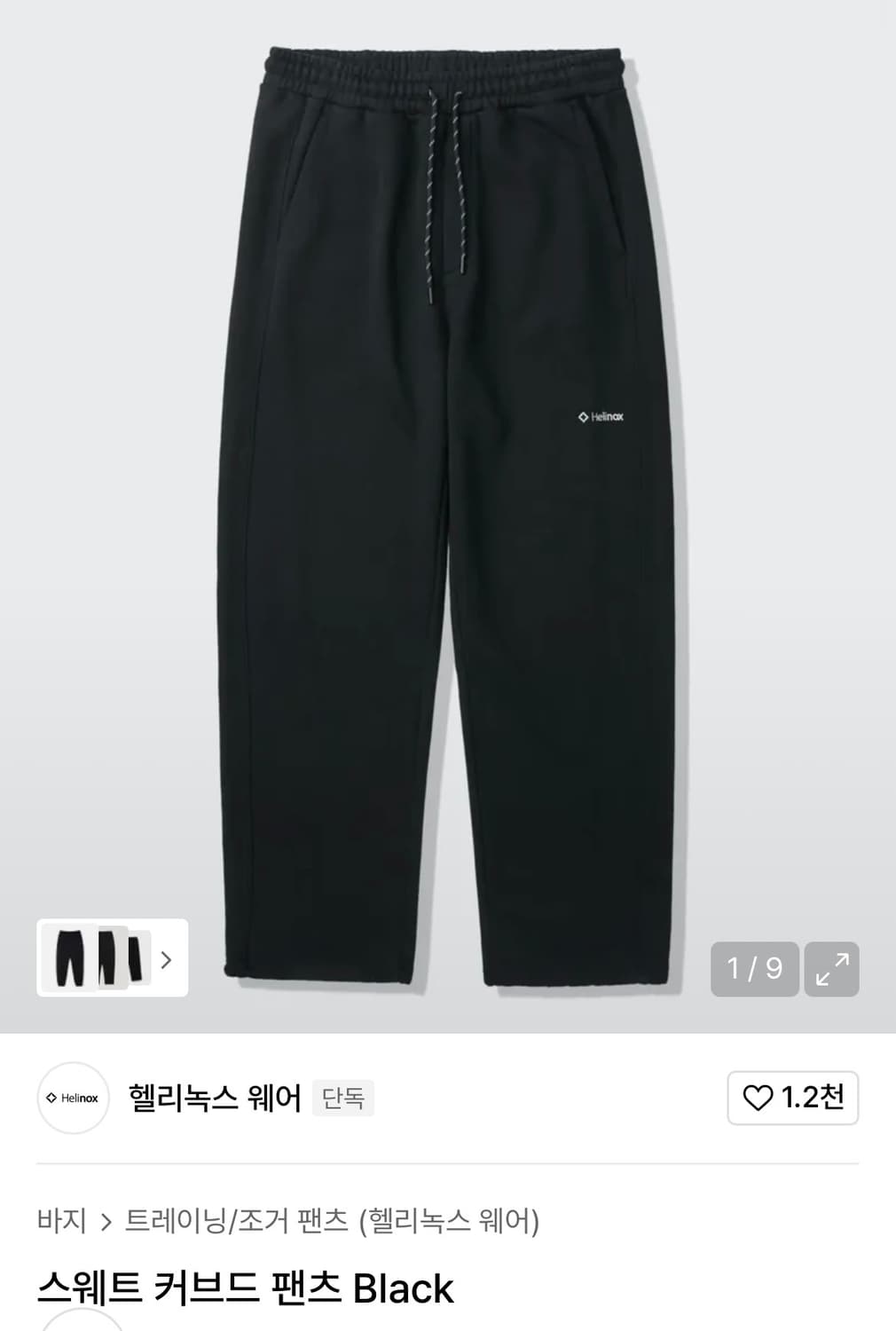896x1331 pixels.
Task: Tap the next arrow beside the thumbnails
Action: tap(164, 961)
